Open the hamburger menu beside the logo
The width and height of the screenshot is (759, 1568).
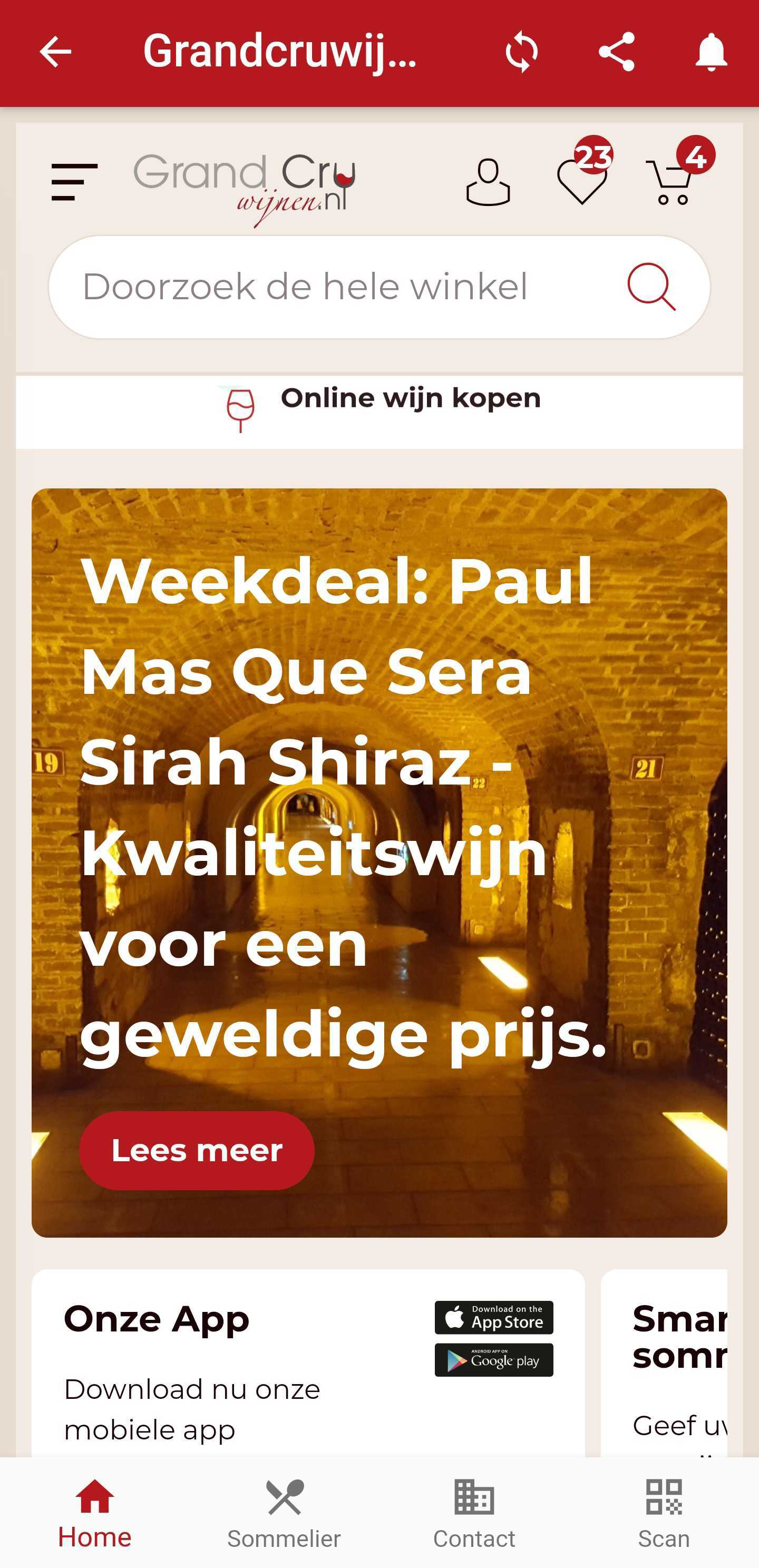[x=74, y=182]
